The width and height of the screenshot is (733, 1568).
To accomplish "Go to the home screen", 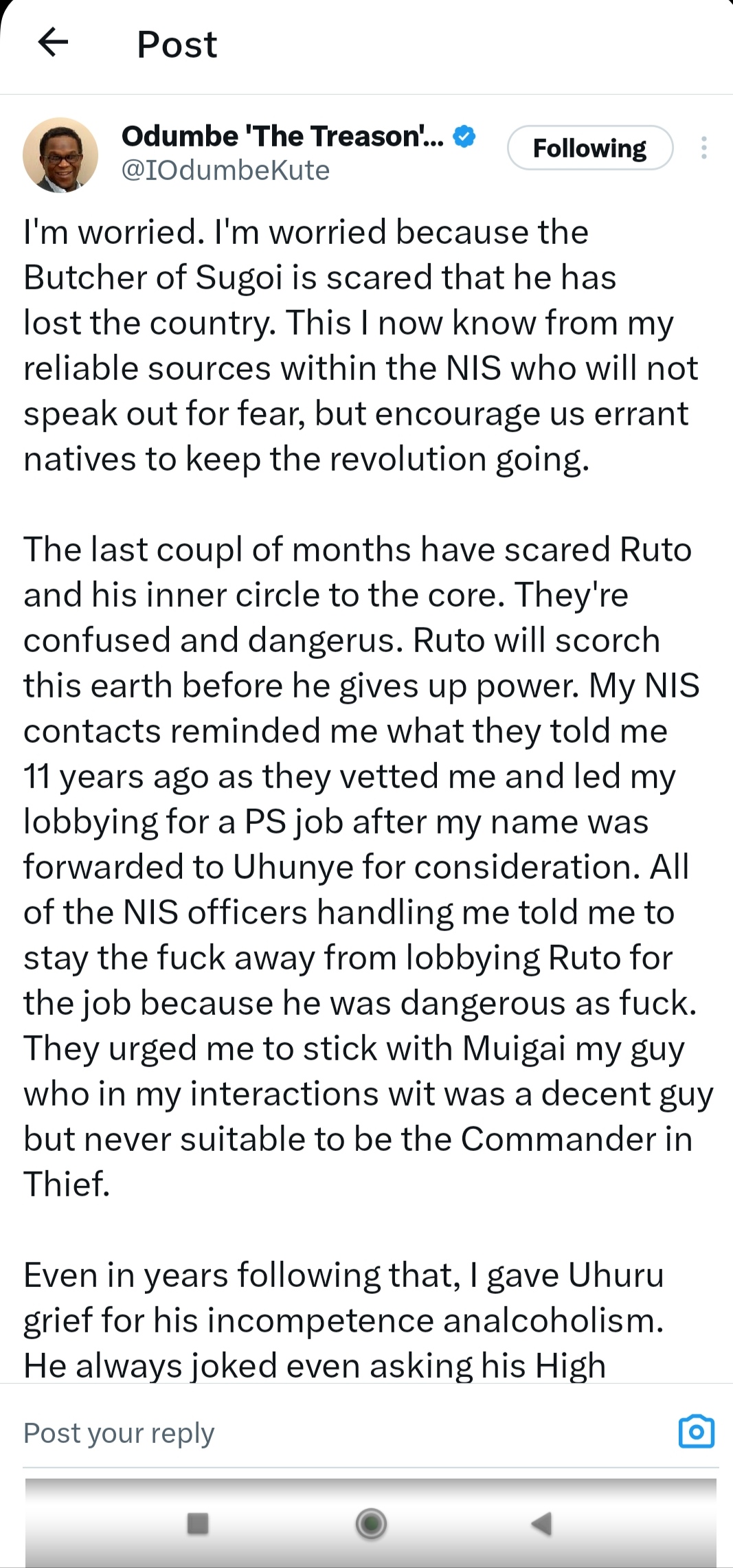I will (x=371, y=1523).
